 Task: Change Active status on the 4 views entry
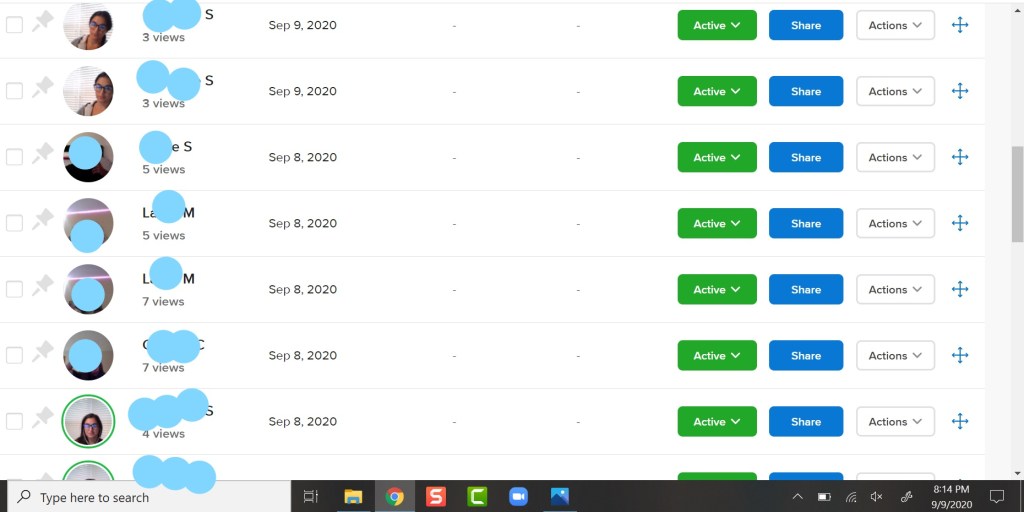click(x=716, y=421)
